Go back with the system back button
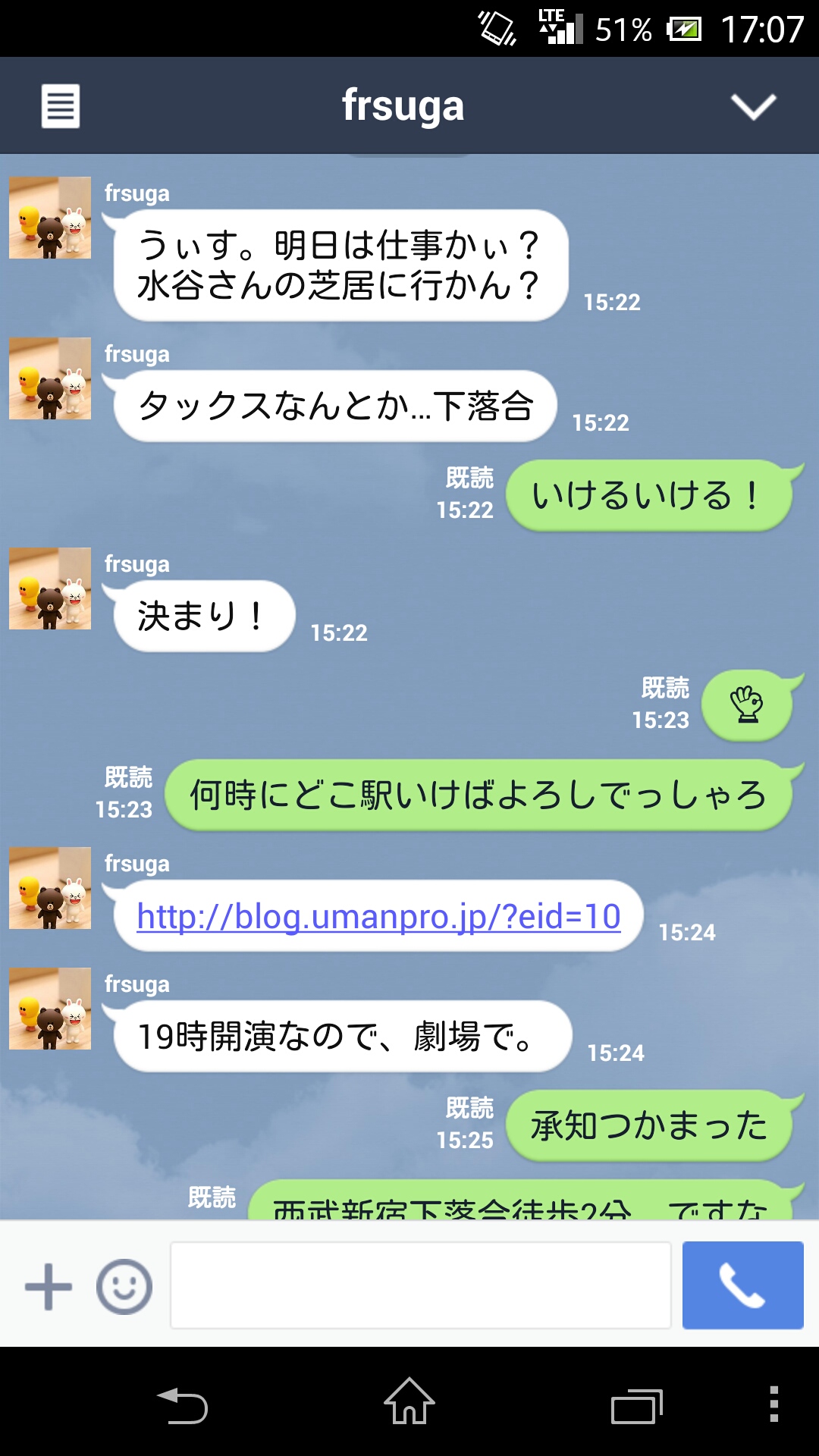The image size is (819, 1456). point(182,1405)
